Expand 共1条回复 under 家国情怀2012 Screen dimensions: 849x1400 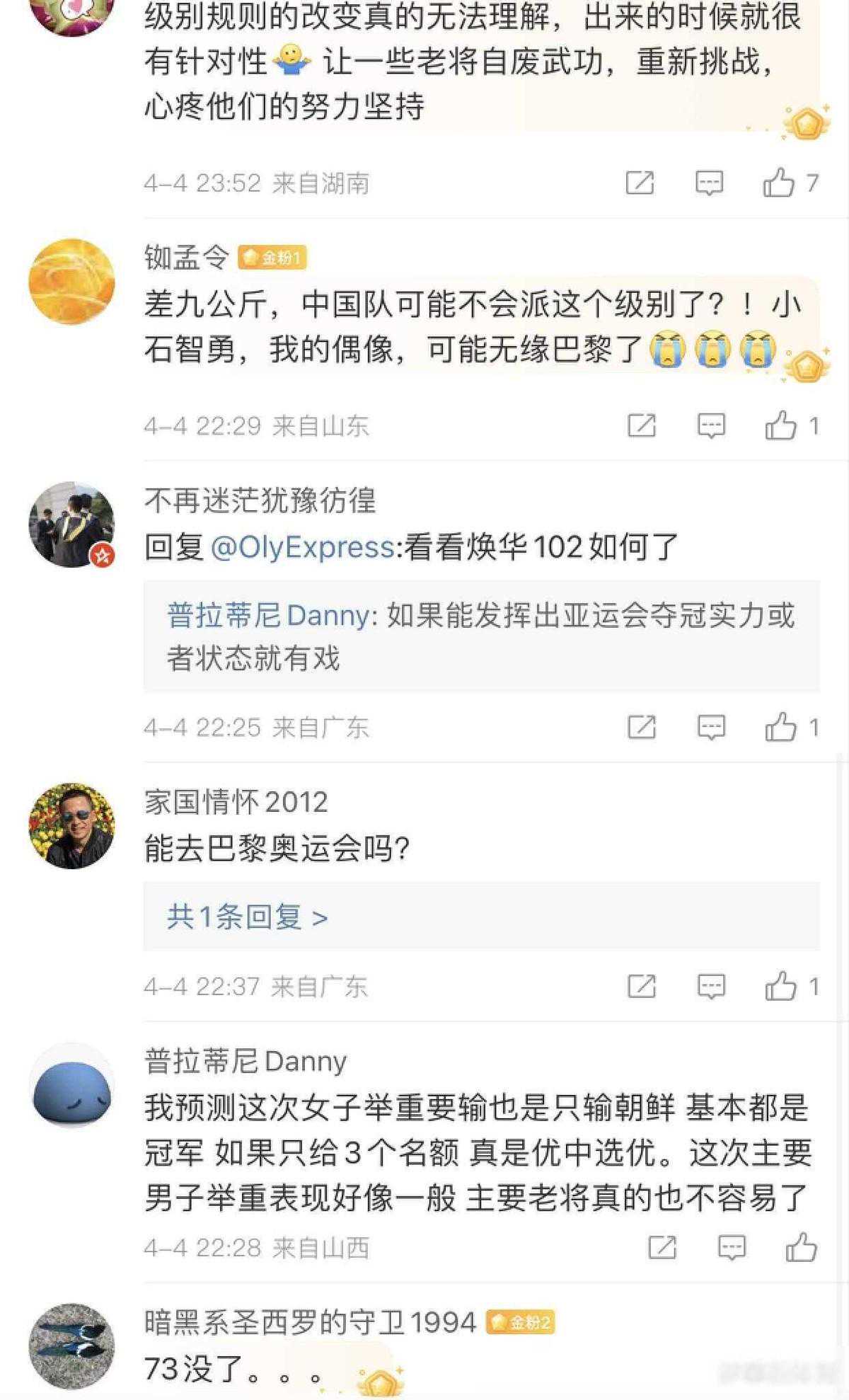[248, 917]
